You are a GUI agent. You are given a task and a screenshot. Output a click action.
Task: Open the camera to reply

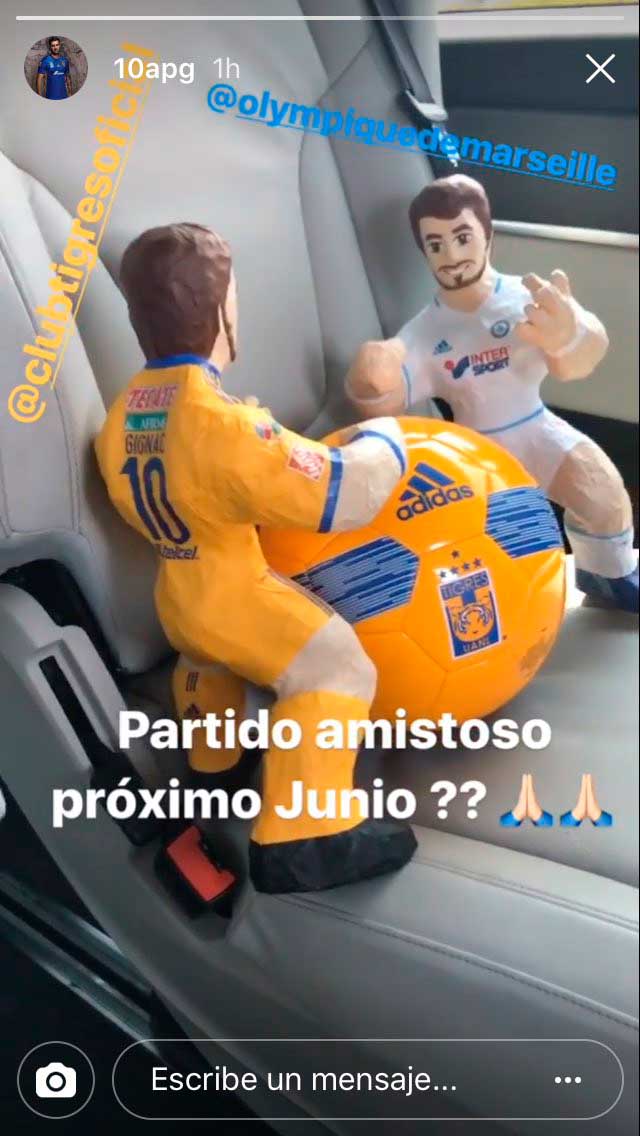(56, 1079)
